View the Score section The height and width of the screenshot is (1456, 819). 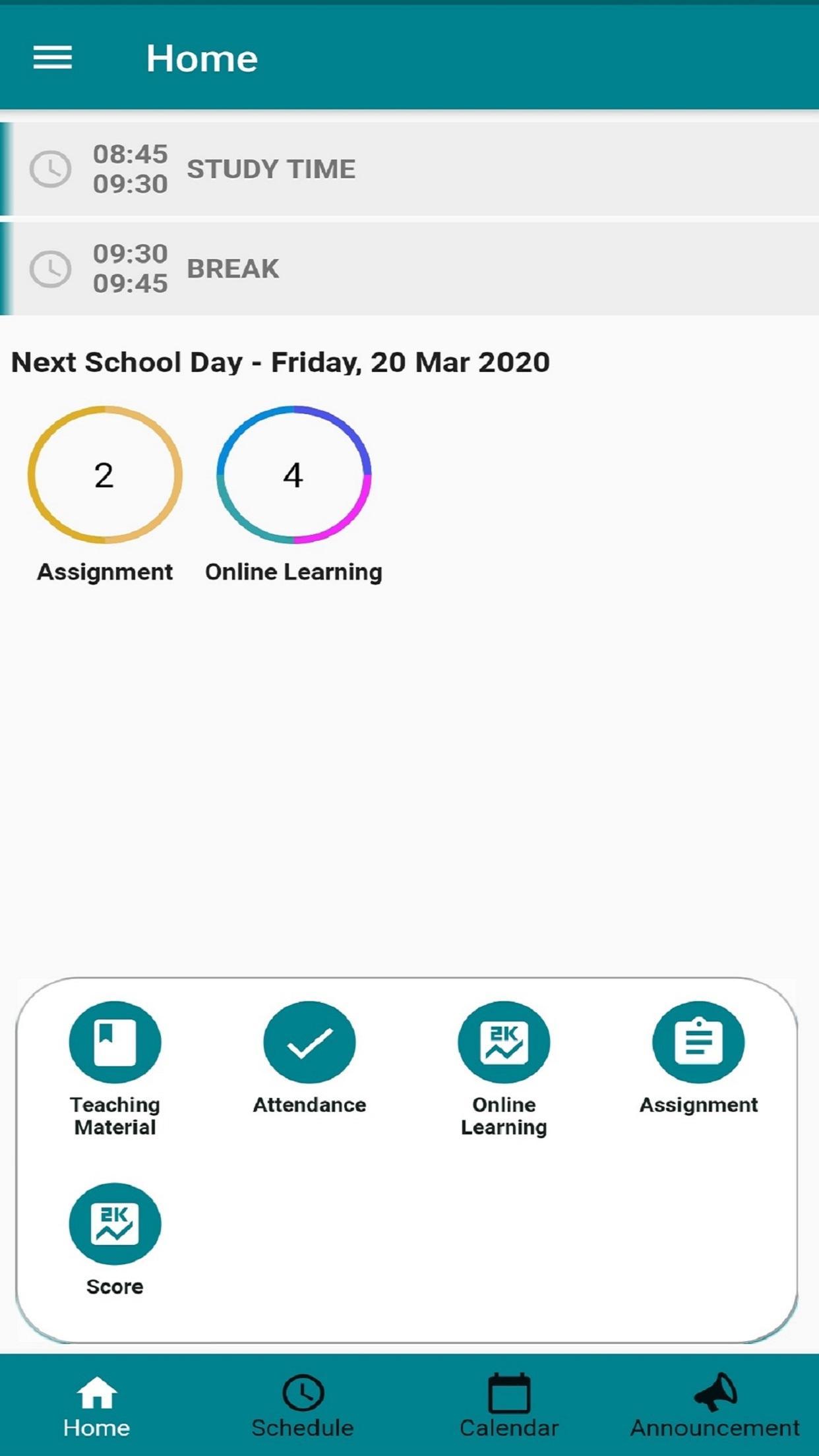(x=115, y=1225)
